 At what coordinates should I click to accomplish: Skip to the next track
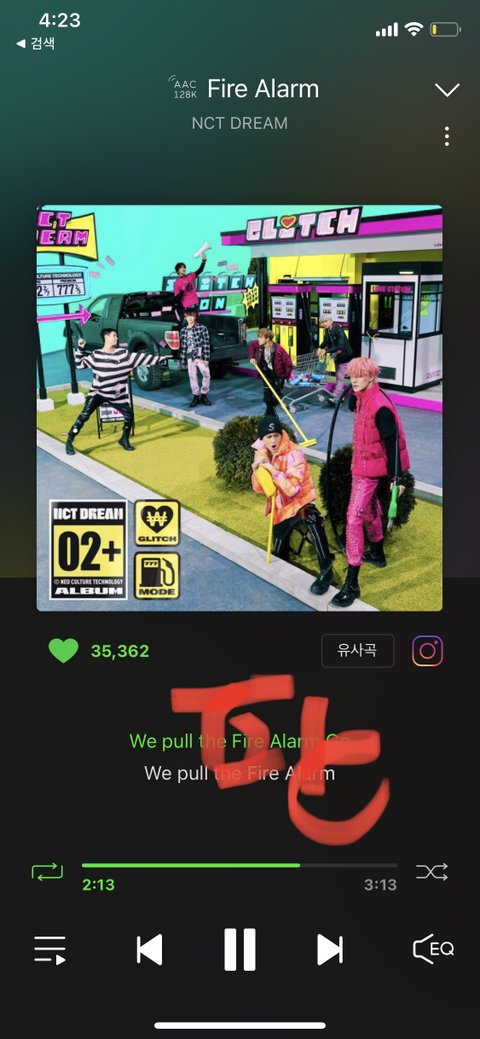point(330,950)
